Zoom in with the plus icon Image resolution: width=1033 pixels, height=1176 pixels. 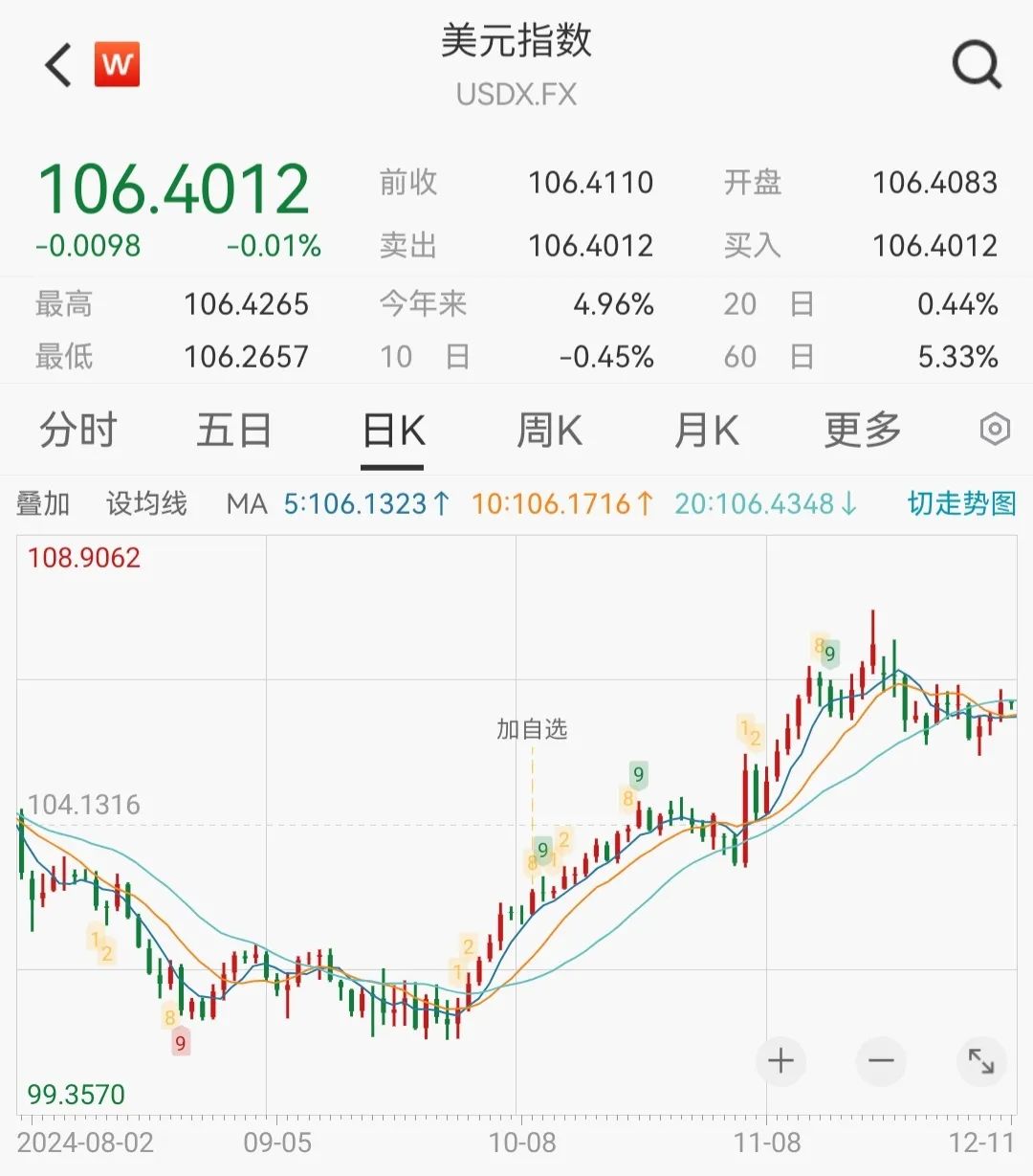point(780,1062)
